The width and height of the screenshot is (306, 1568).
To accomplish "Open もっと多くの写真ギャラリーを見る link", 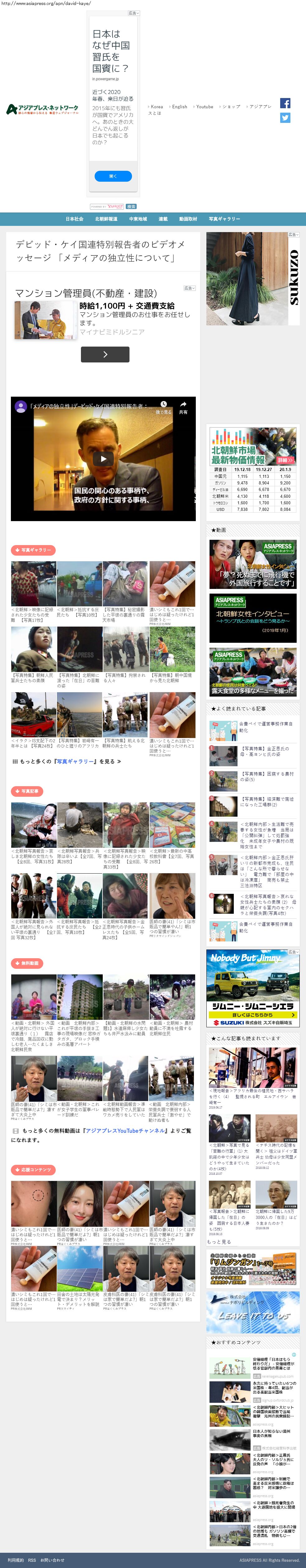I will (x=67, y=761).
